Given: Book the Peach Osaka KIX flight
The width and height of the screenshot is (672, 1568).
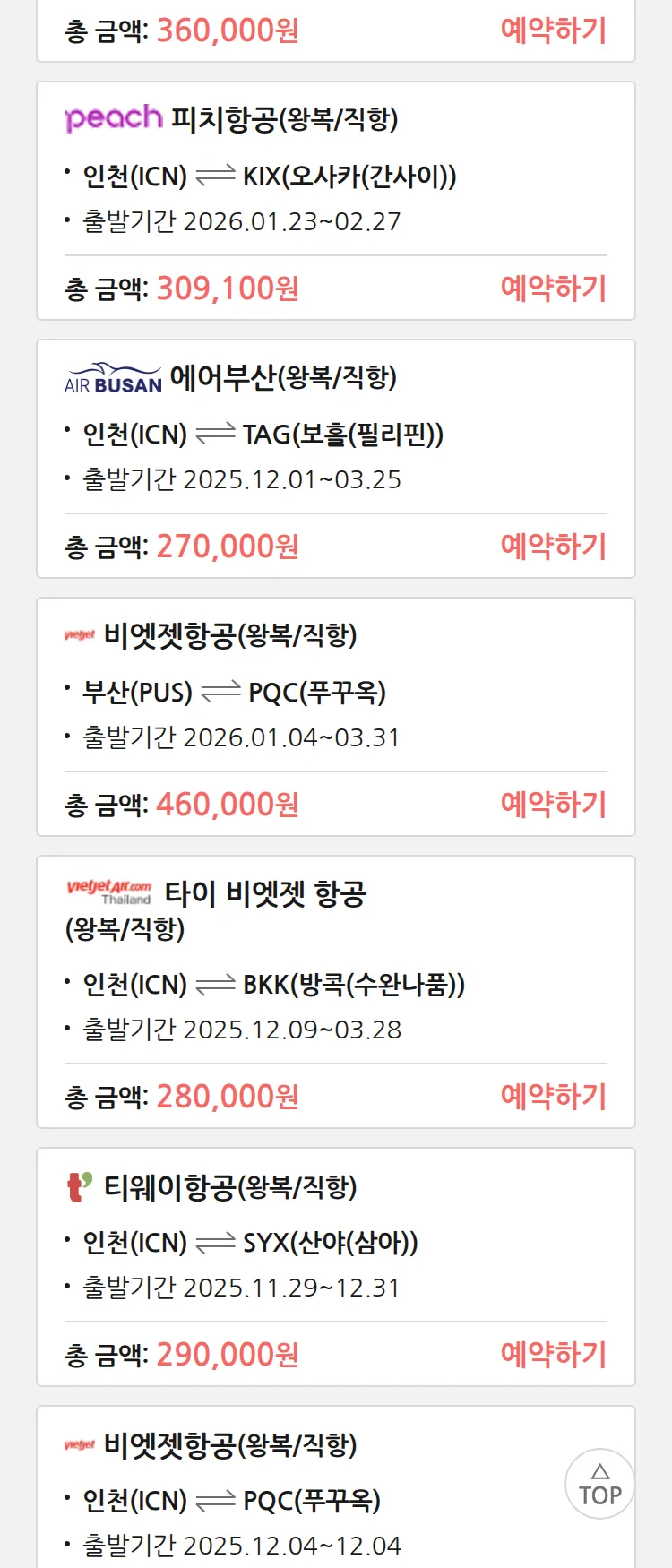Looking at the screenshot, I should pos(553,289).
